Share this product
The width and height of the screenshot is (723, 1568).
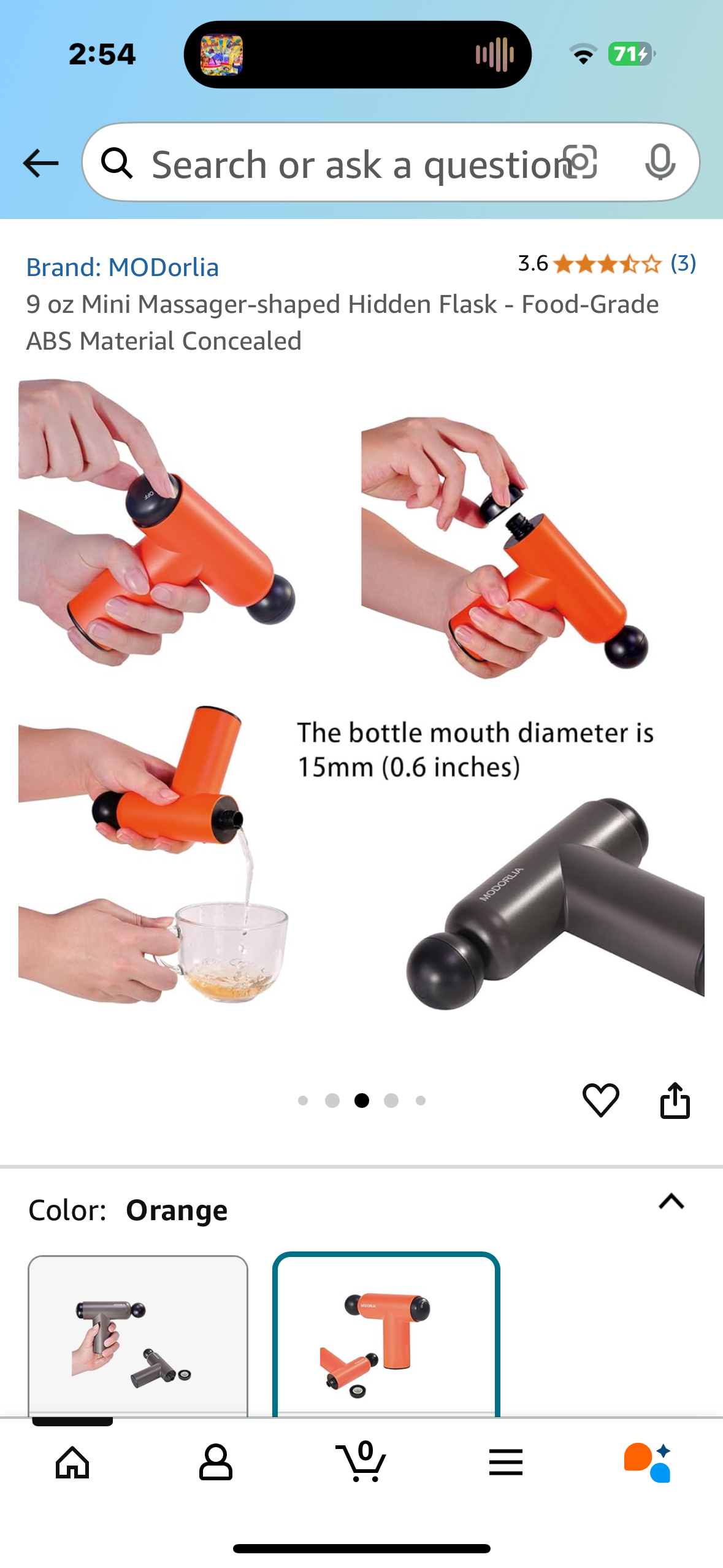click(x=675, y=1099)
